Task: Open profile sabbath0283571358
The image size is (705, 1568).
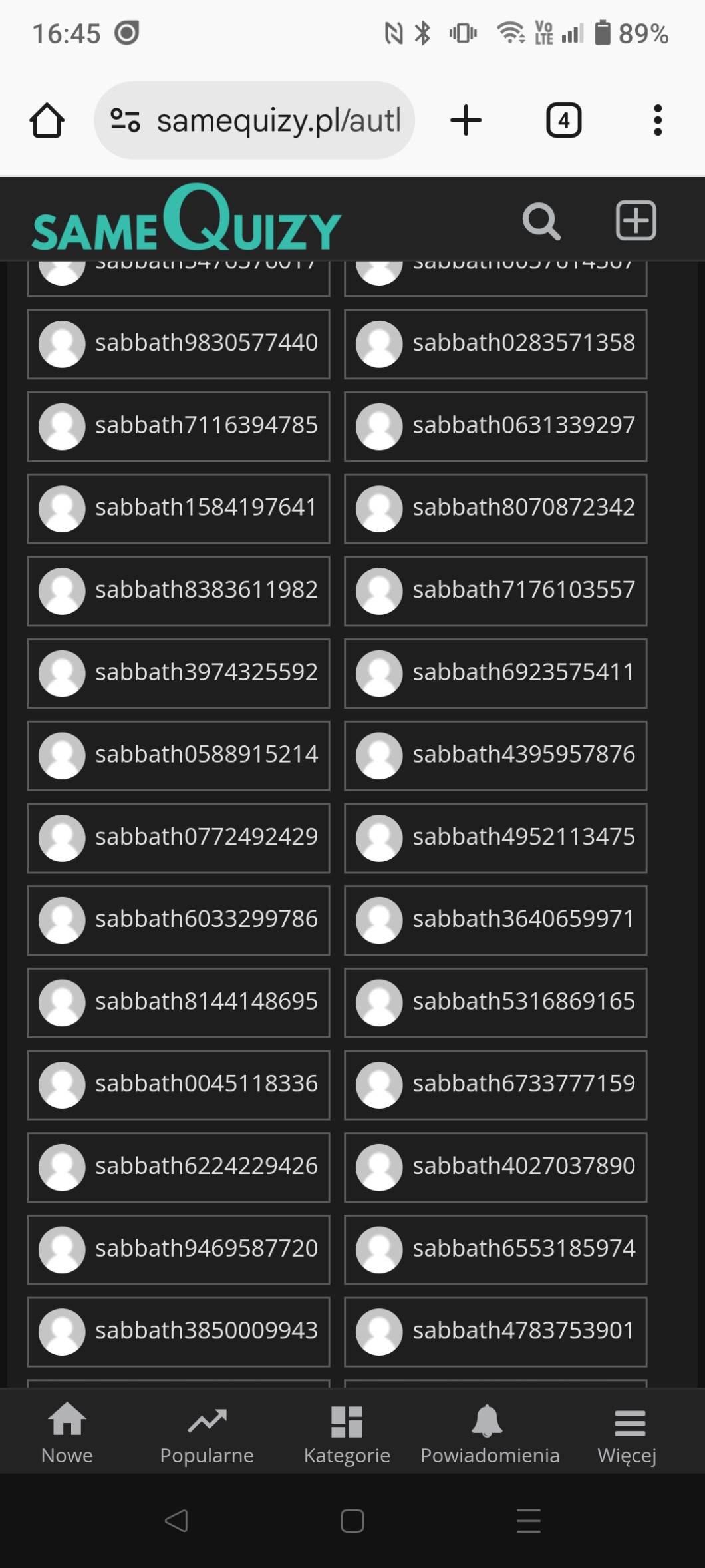Action: (x=495, y=343)
